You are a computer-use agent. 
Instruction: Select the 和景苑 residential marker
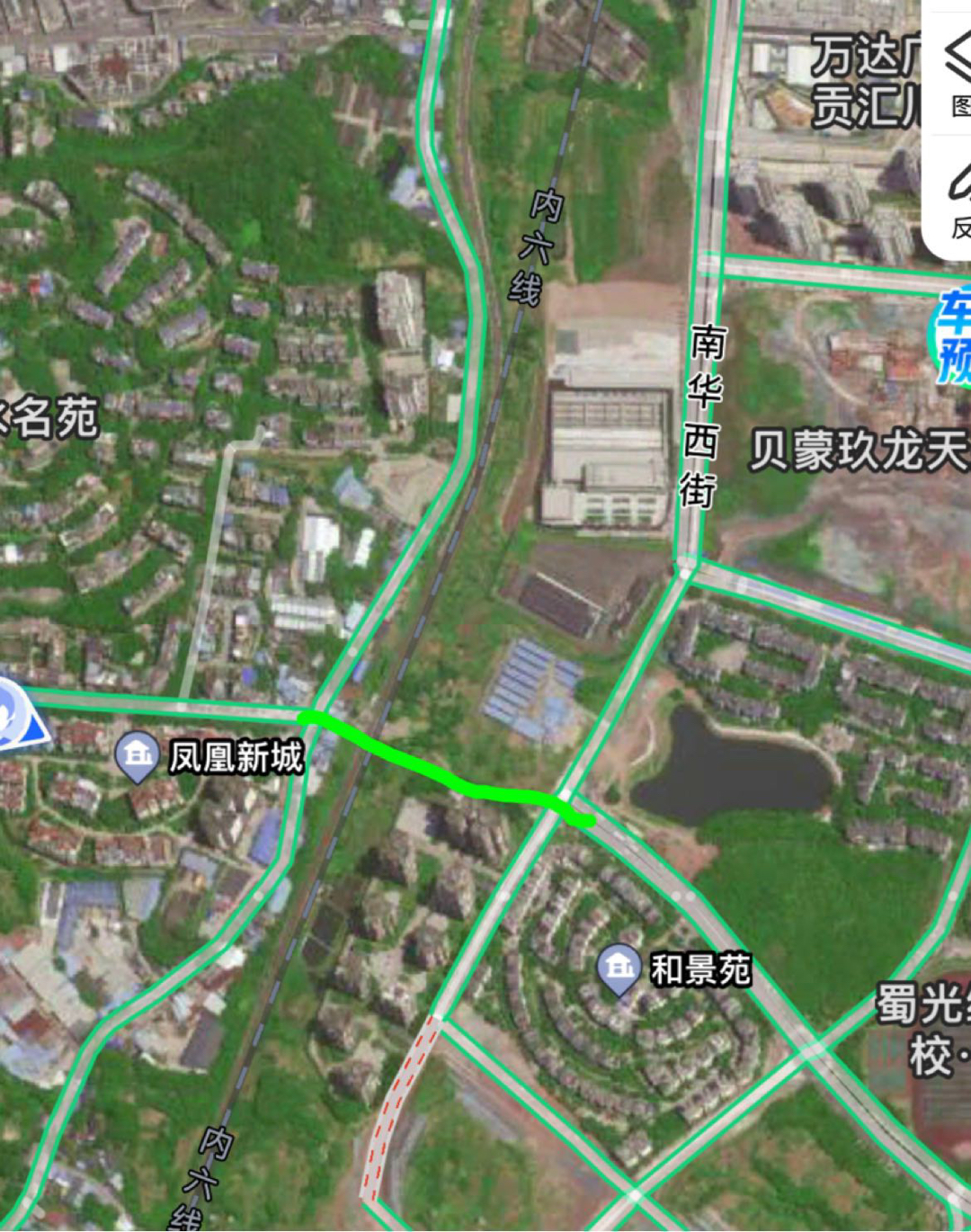pos(619,969)
